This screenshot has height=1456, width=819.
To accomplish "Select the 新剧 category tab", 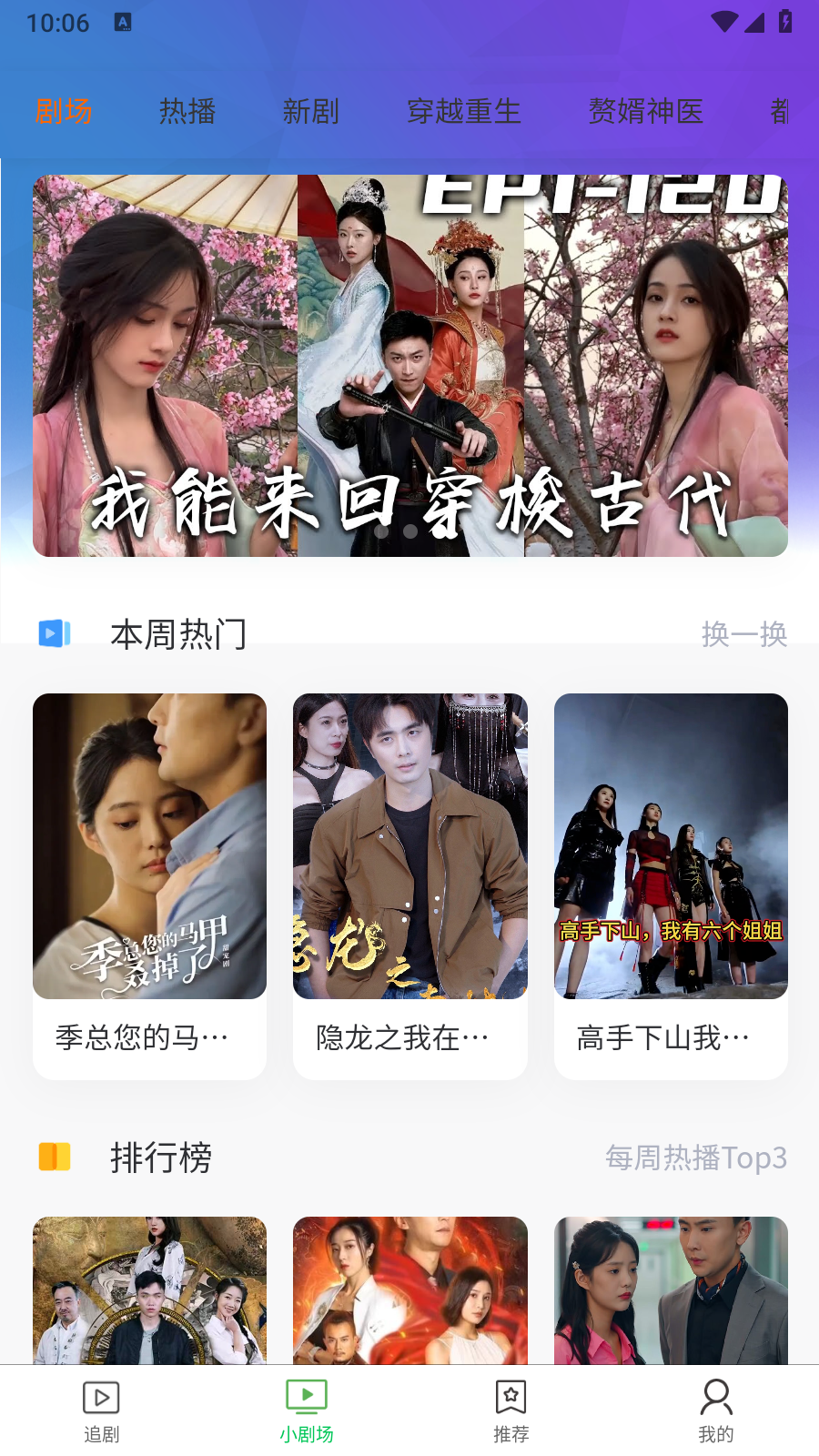I will 310,111.
